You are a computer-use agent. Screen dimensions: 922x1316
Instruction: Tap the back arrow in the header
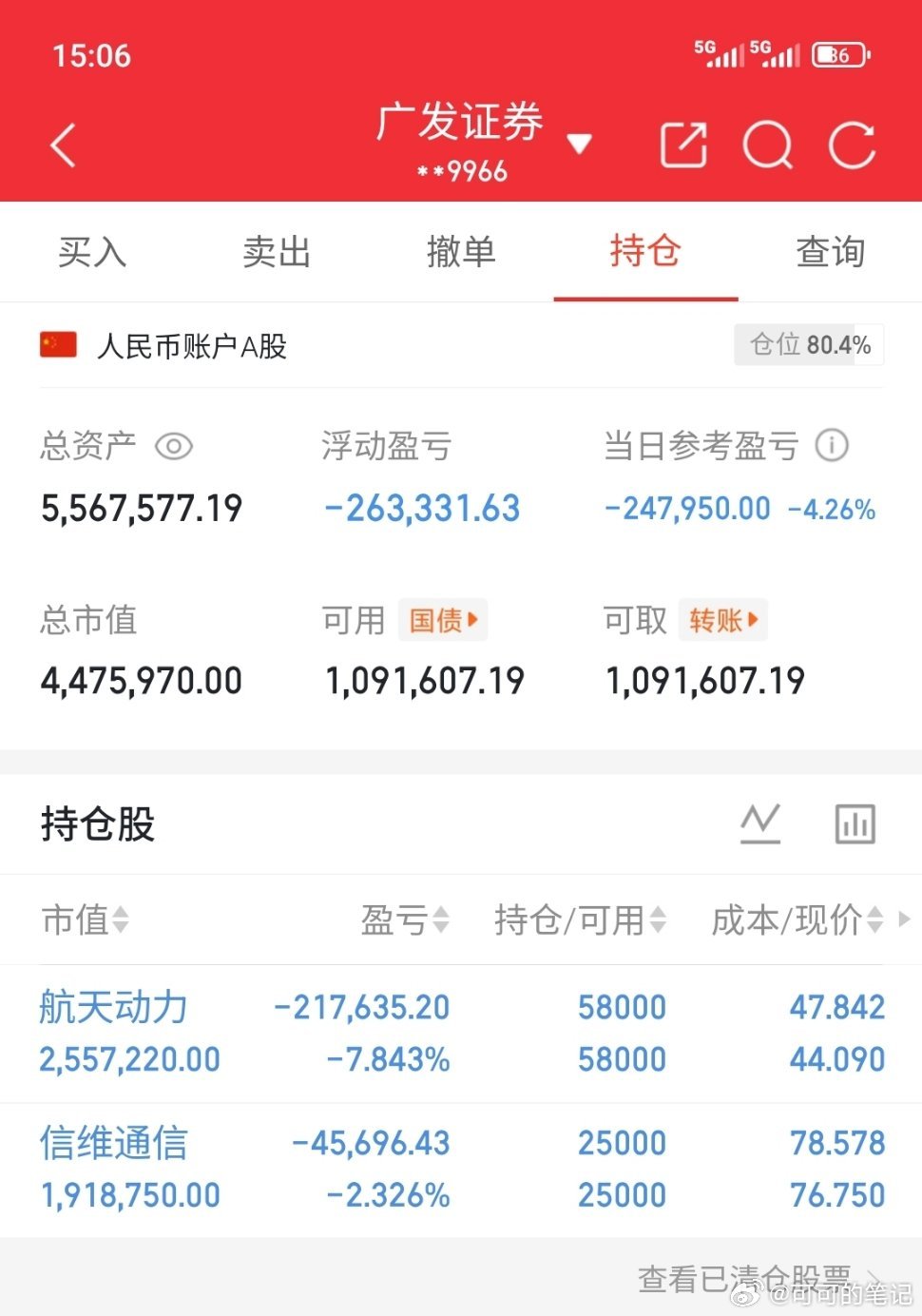(x=62, y=145)
